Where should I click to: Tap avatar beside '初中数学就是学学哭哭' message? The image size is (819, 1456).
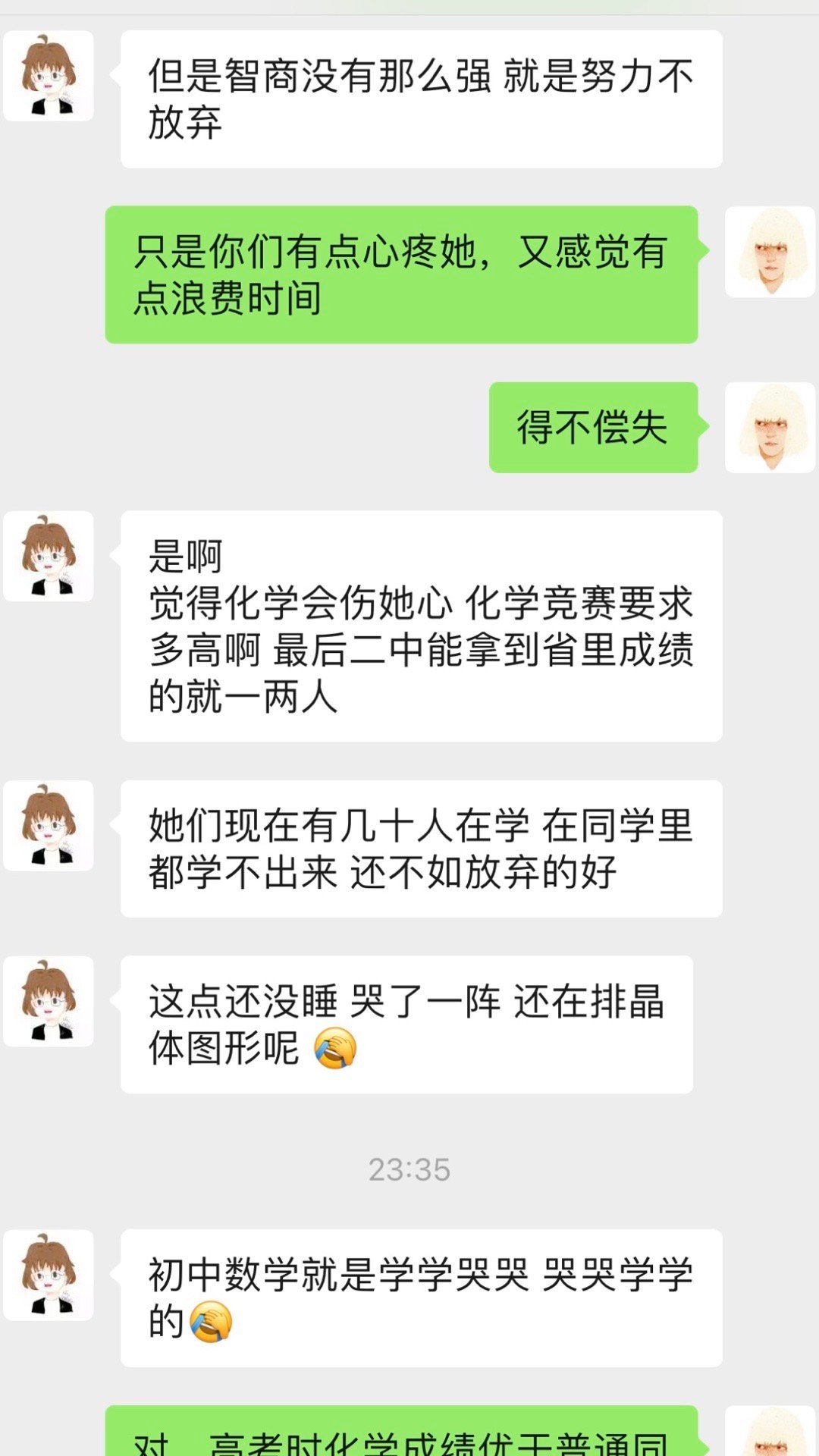pos(49,1276)
